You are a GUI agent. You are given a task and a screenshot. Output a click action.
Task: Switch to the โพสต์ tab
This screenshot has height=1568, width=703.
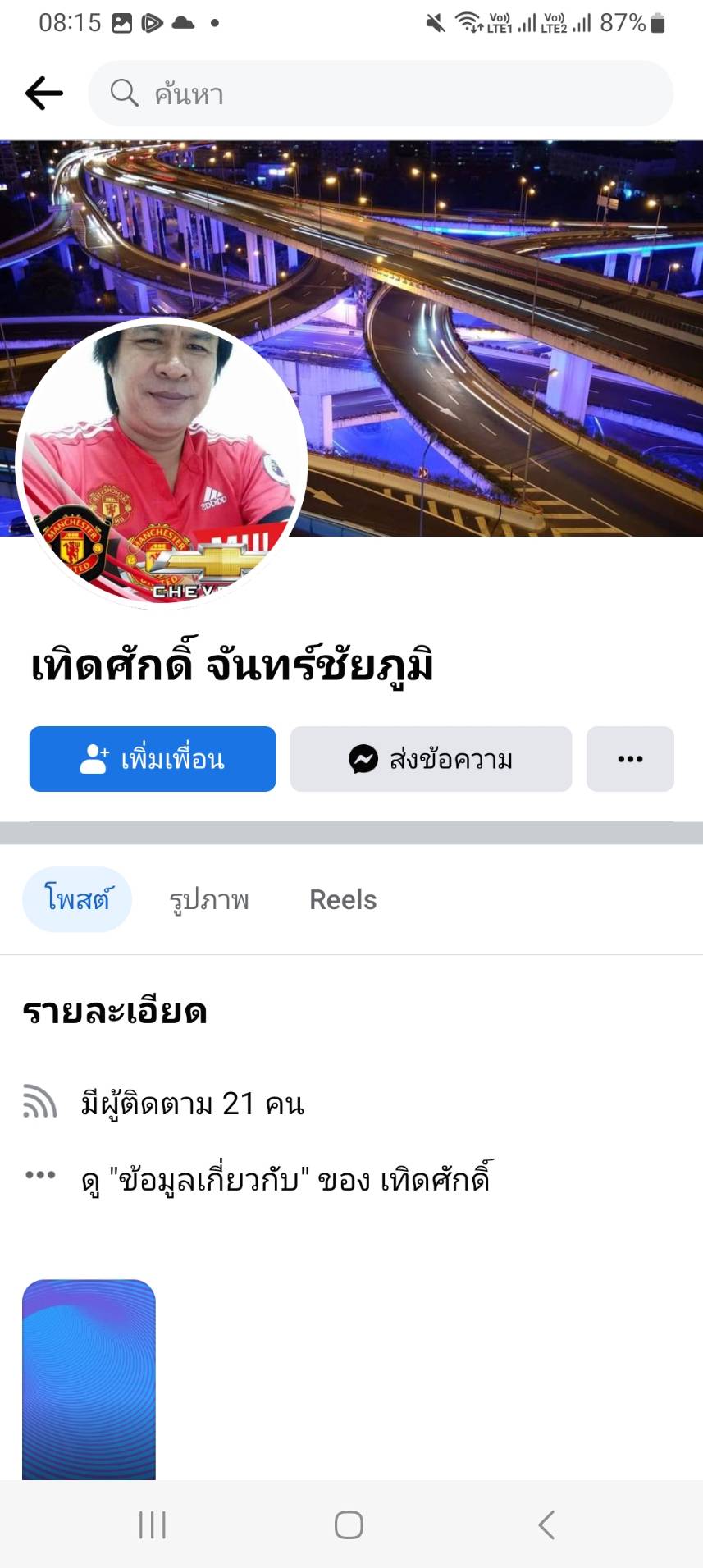click(x=77, y=899)
